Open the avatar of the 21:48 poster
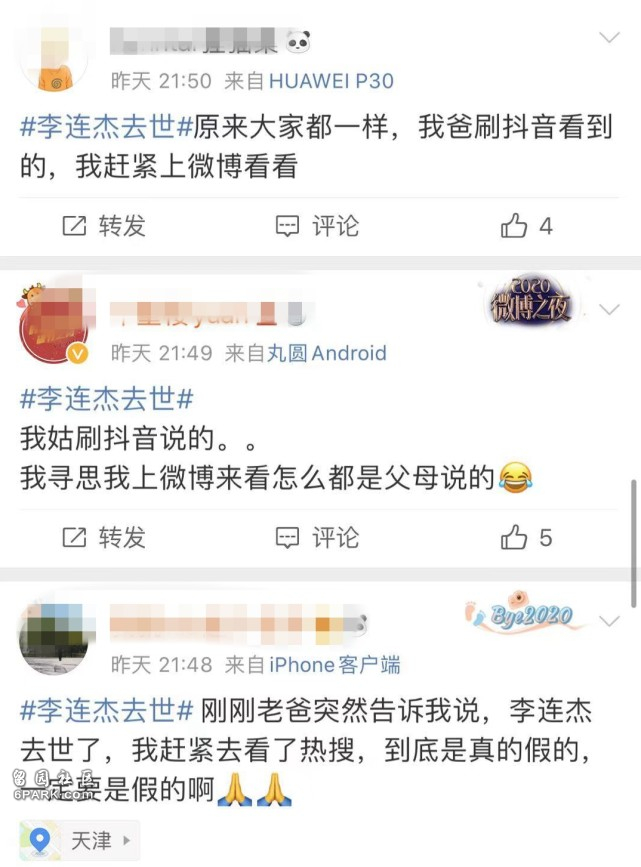The width and height of the screenshot is (641, 867). (x=54, y=639)
